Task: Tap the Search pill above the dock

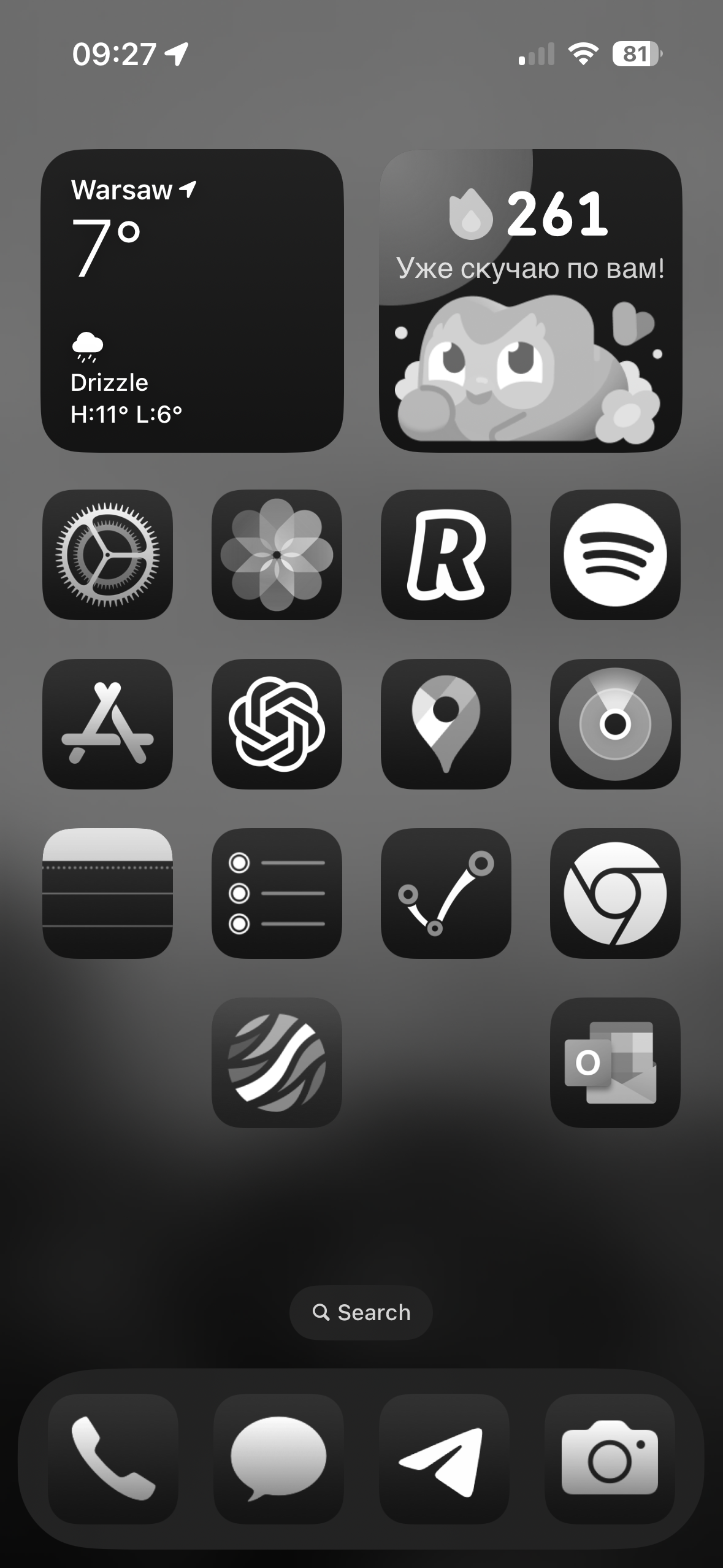Action: pyautogui.click(x=361, y=1312)
